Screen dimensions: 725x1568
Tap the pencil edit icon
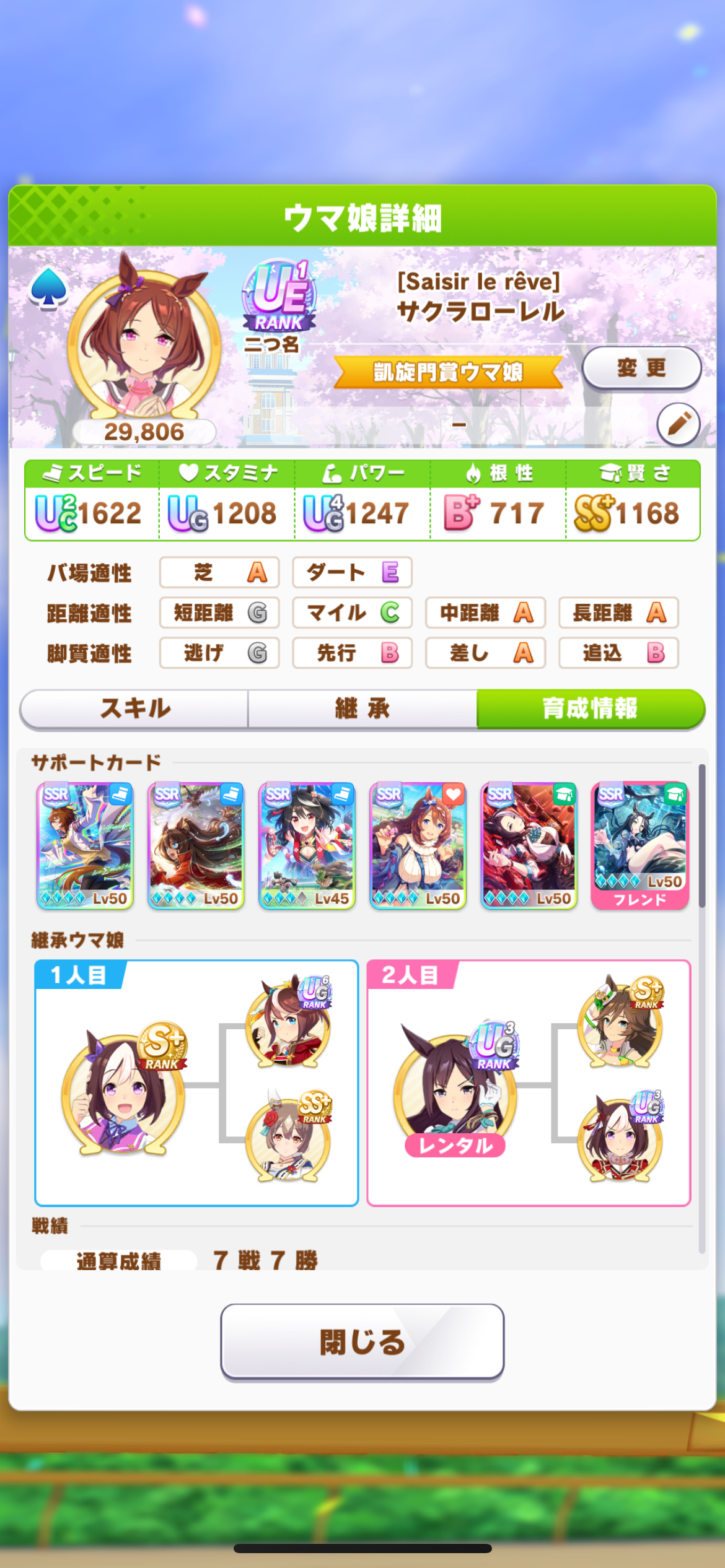(678, 424)
